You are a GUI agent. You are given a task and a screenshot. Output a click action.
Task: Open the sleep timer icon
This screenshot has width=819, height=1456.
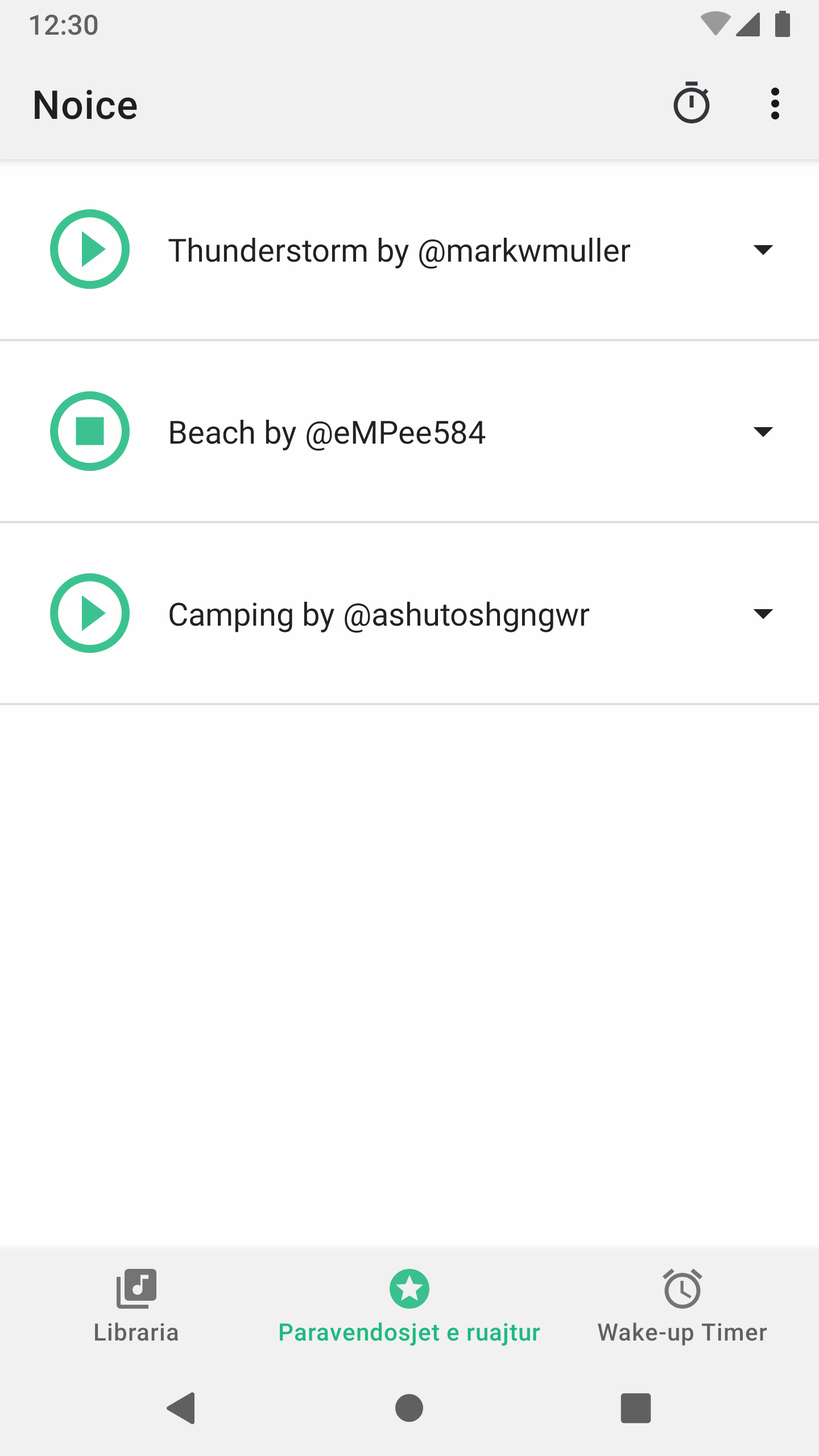point(691,104)
